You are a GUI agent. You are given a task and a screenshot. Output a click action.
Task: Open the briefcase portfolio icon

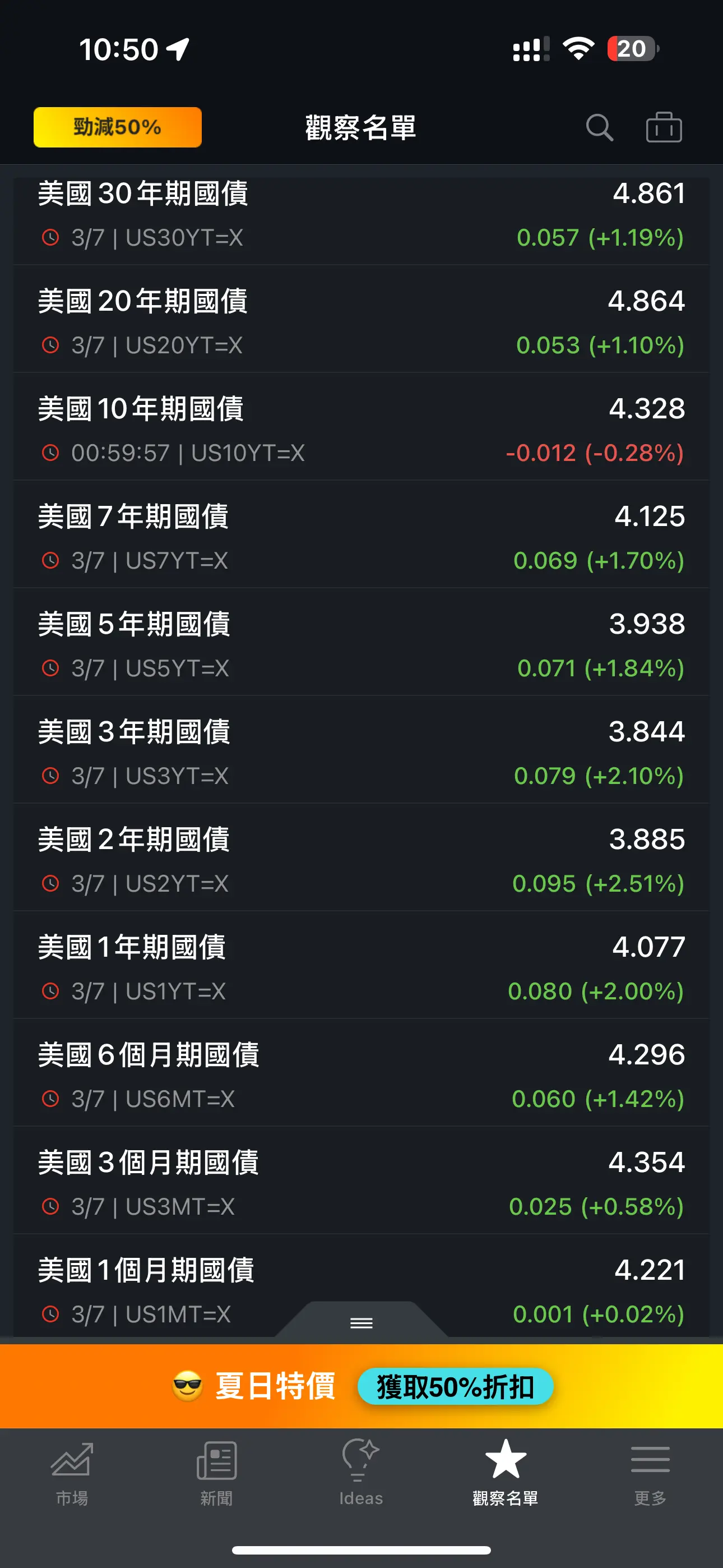click(x=664, y=127)
